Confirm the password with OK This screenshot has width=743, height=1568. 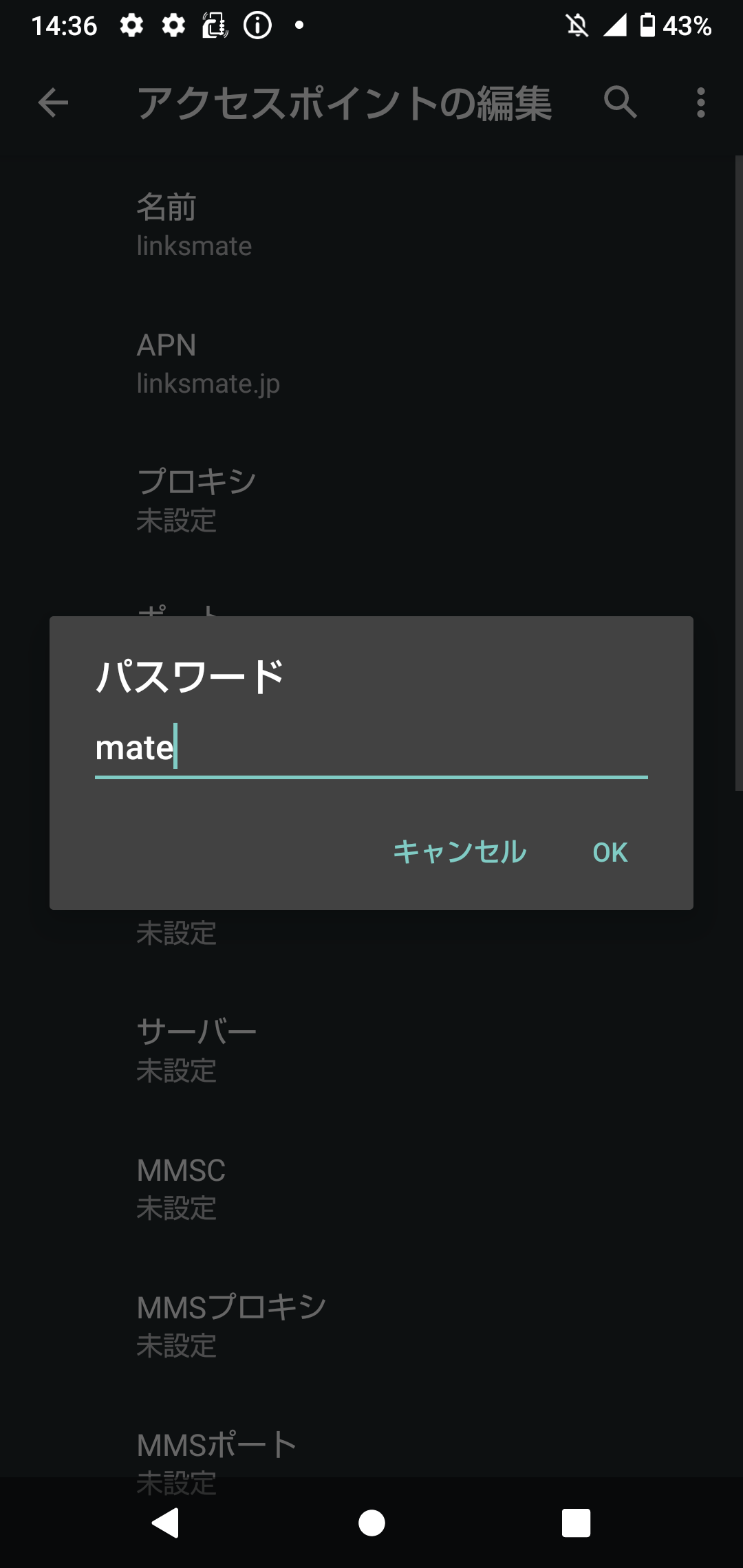point(610,852)
